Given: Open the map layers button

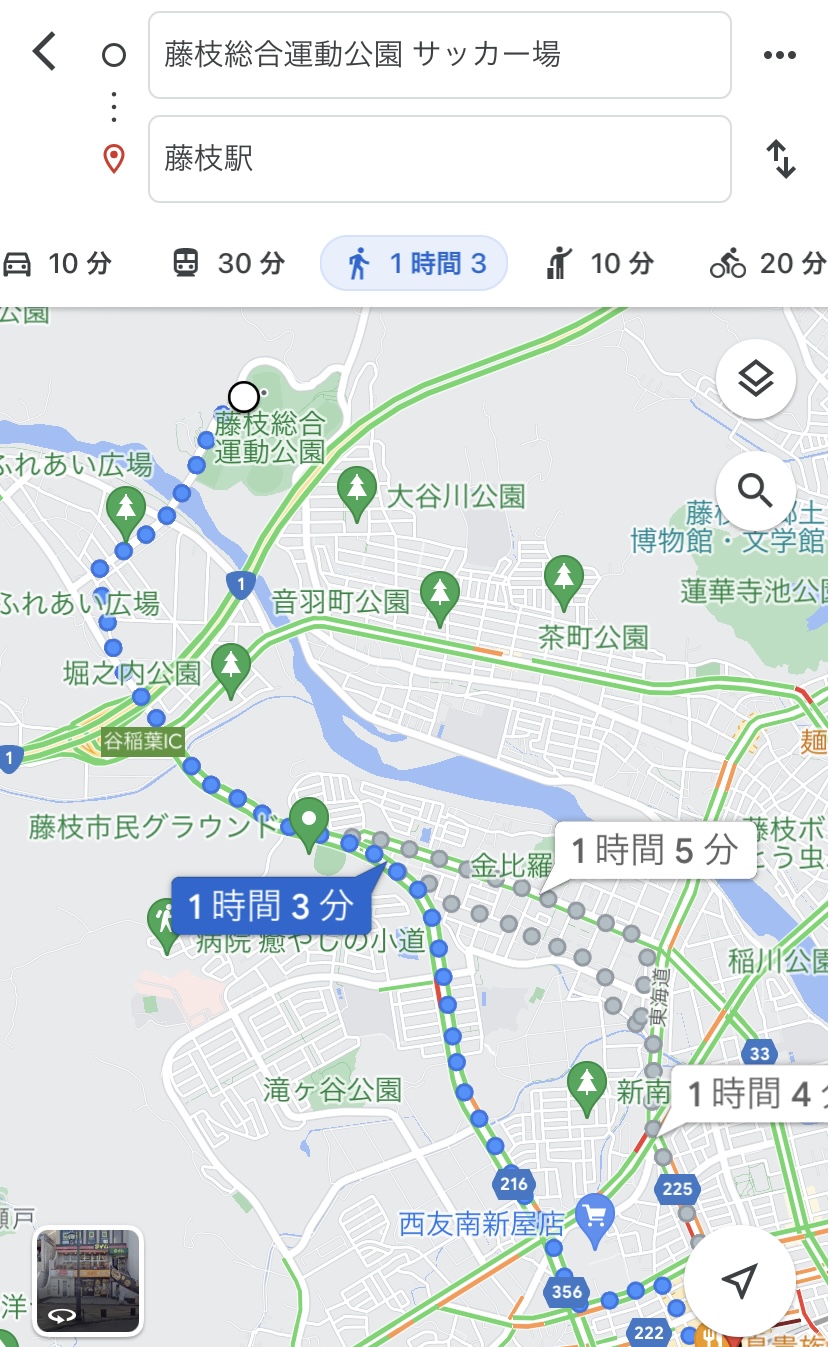Looking at the screenshot, I should click(x=755, y=380).
